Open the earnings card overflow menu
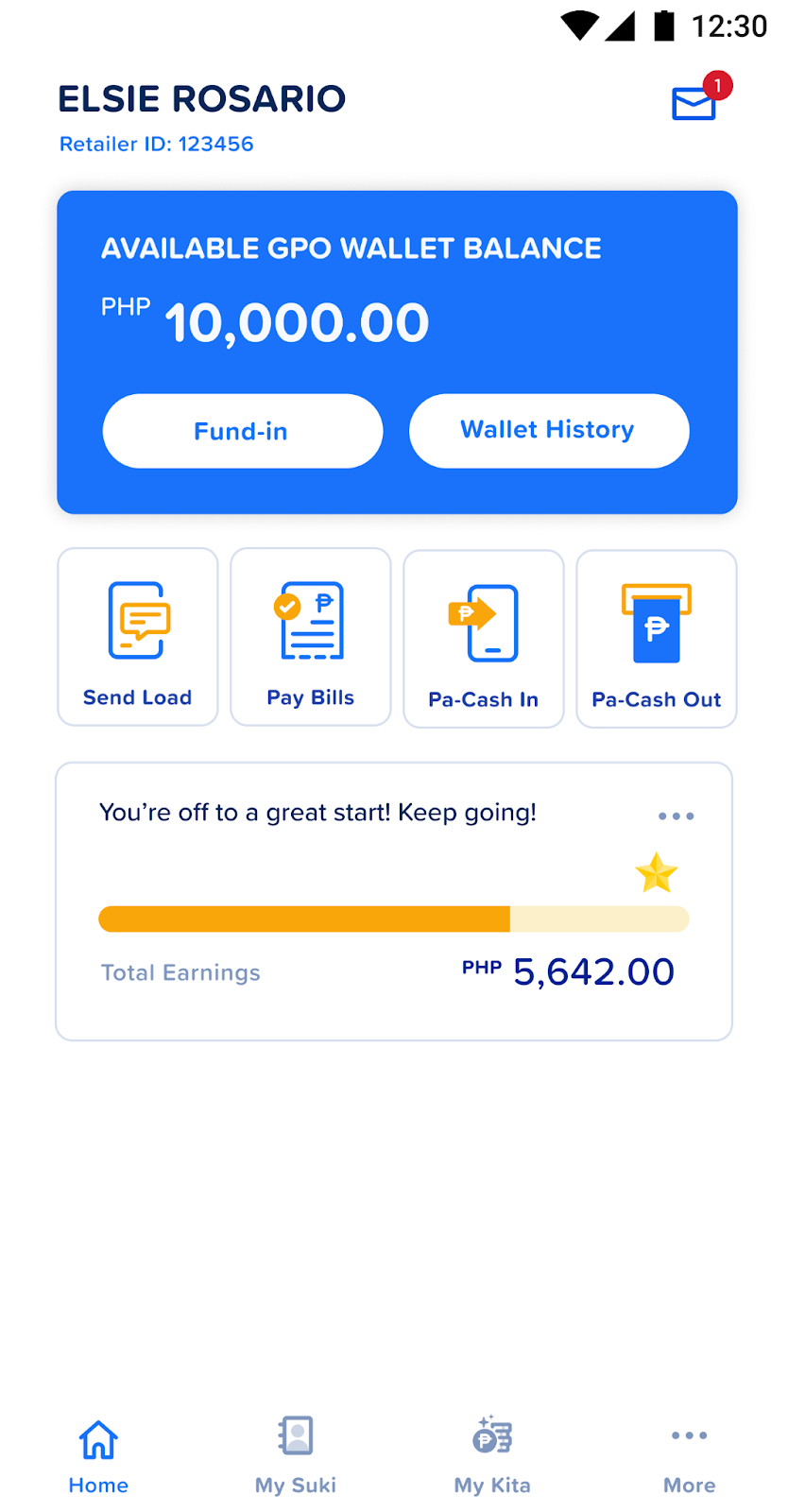The width and height of the screenshot is (788, 1512). tap(676, 816)
